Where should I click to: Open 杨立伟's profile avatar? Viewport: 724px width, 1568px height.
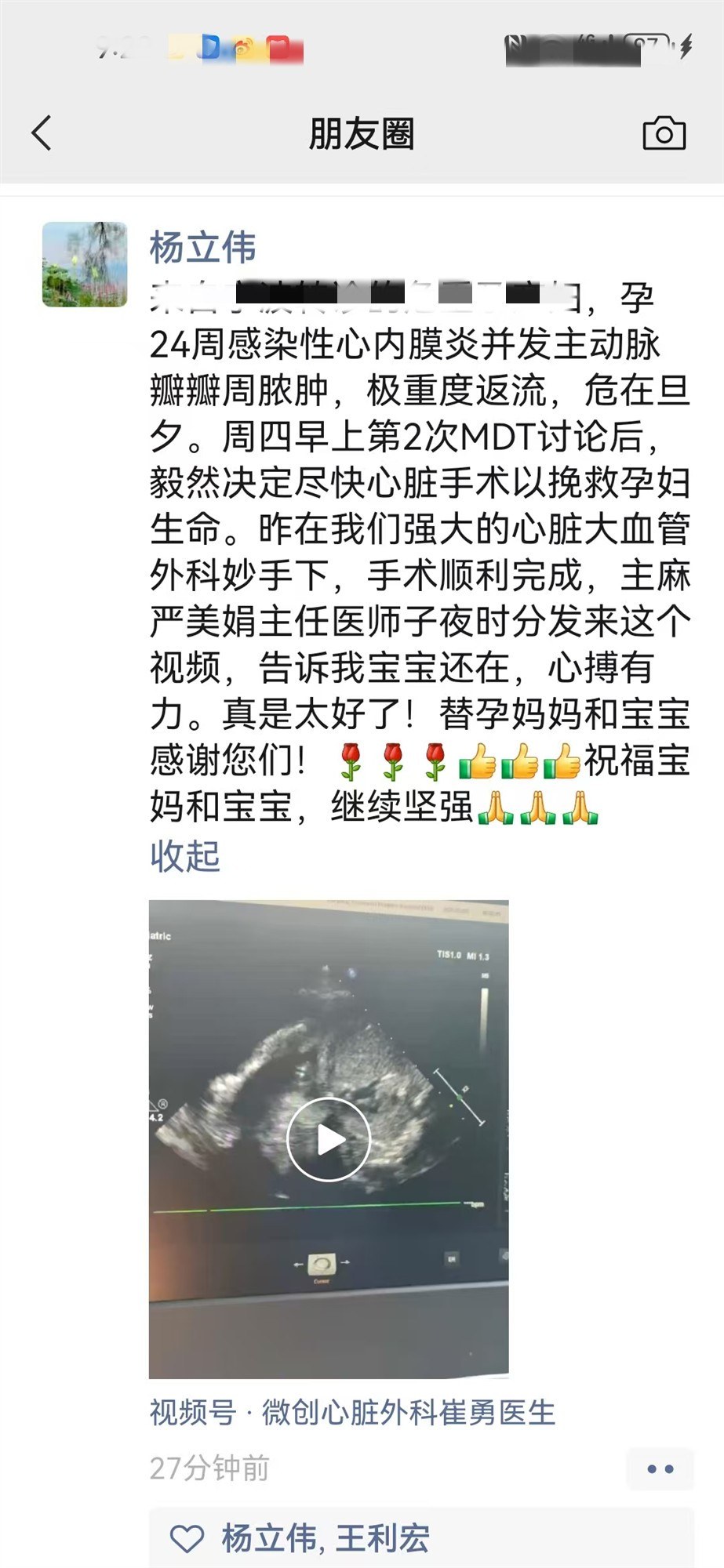click(x=85, y=264)
